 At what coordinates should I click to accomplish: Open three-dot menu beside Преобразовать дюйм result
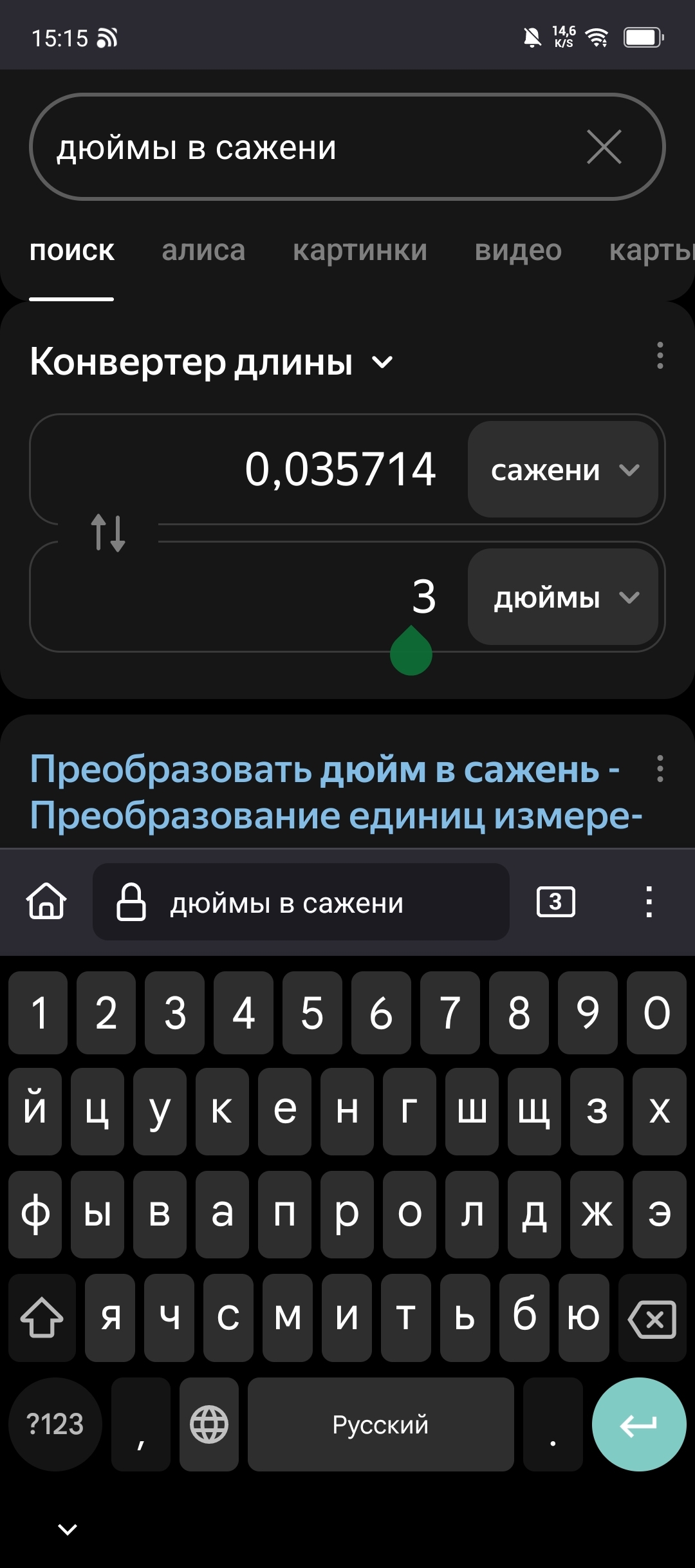tap(660, 769)
